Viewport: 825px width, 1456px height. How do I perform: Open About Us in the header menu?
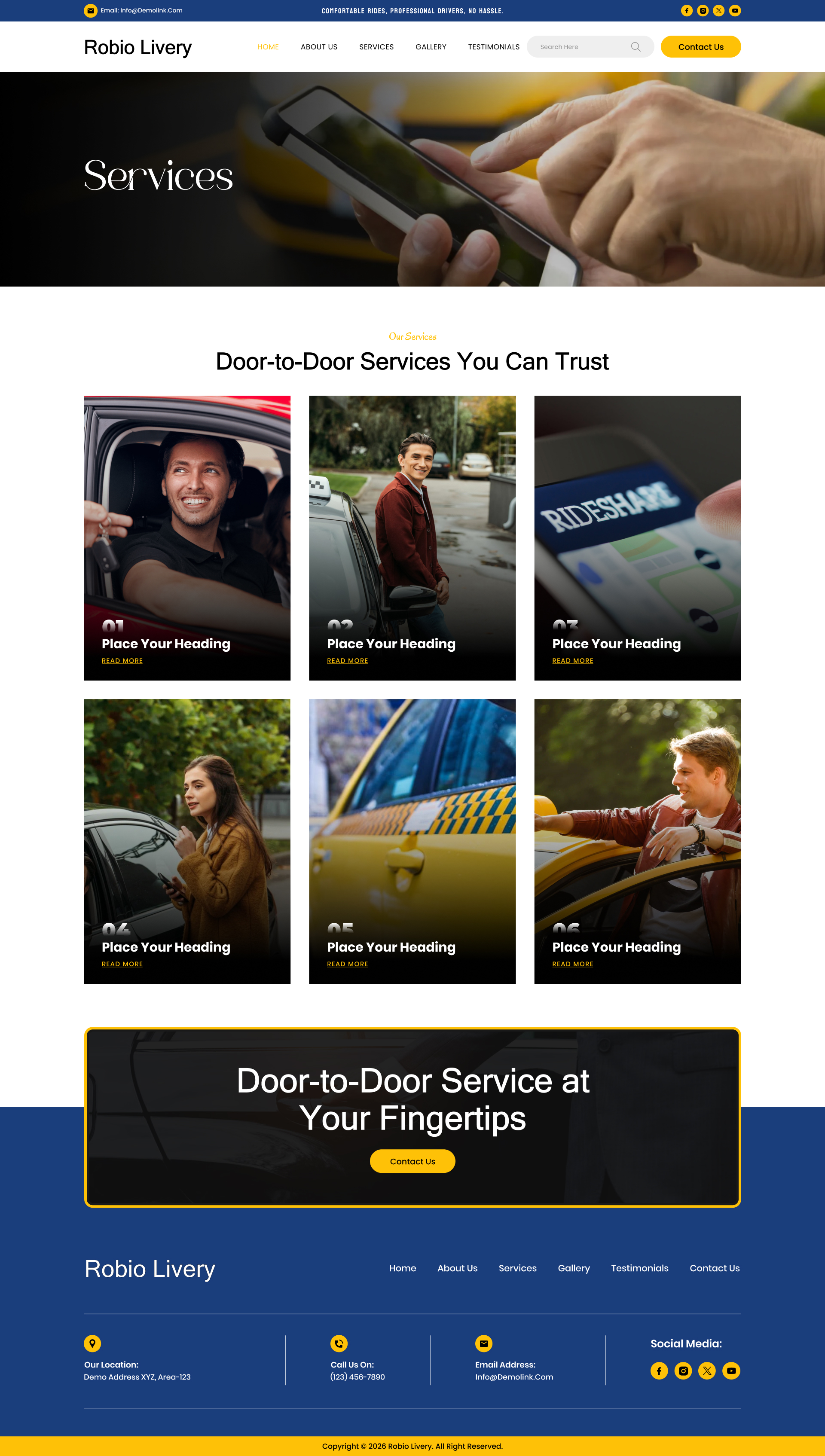click(318, 47)
